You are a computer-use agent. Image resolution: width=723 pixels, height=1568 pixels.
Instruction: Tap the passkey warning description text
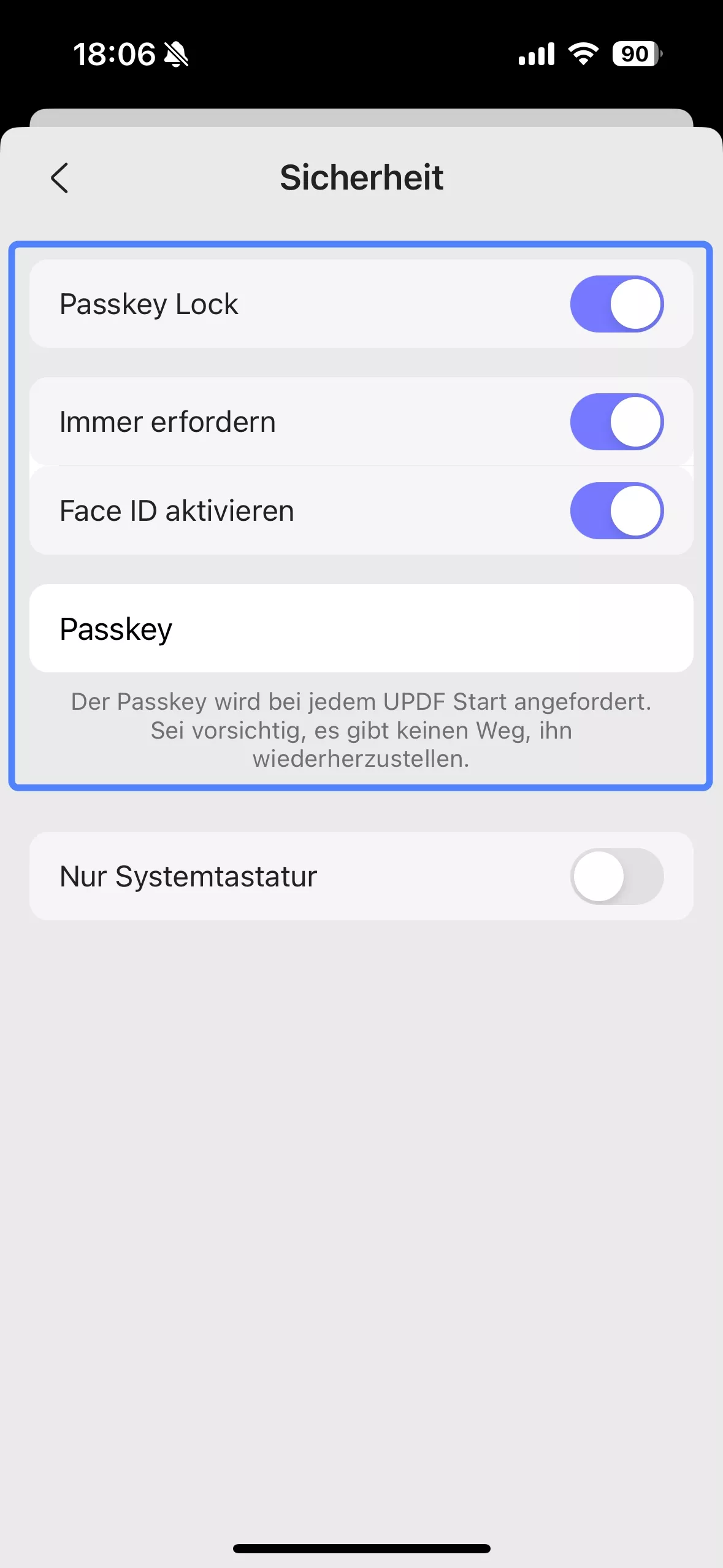pos(361,730)
